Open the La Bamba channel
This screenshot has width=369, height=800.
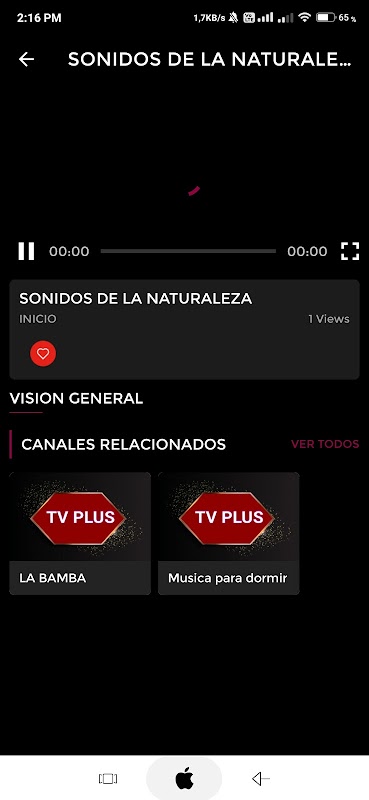click(x=80, y=533)
